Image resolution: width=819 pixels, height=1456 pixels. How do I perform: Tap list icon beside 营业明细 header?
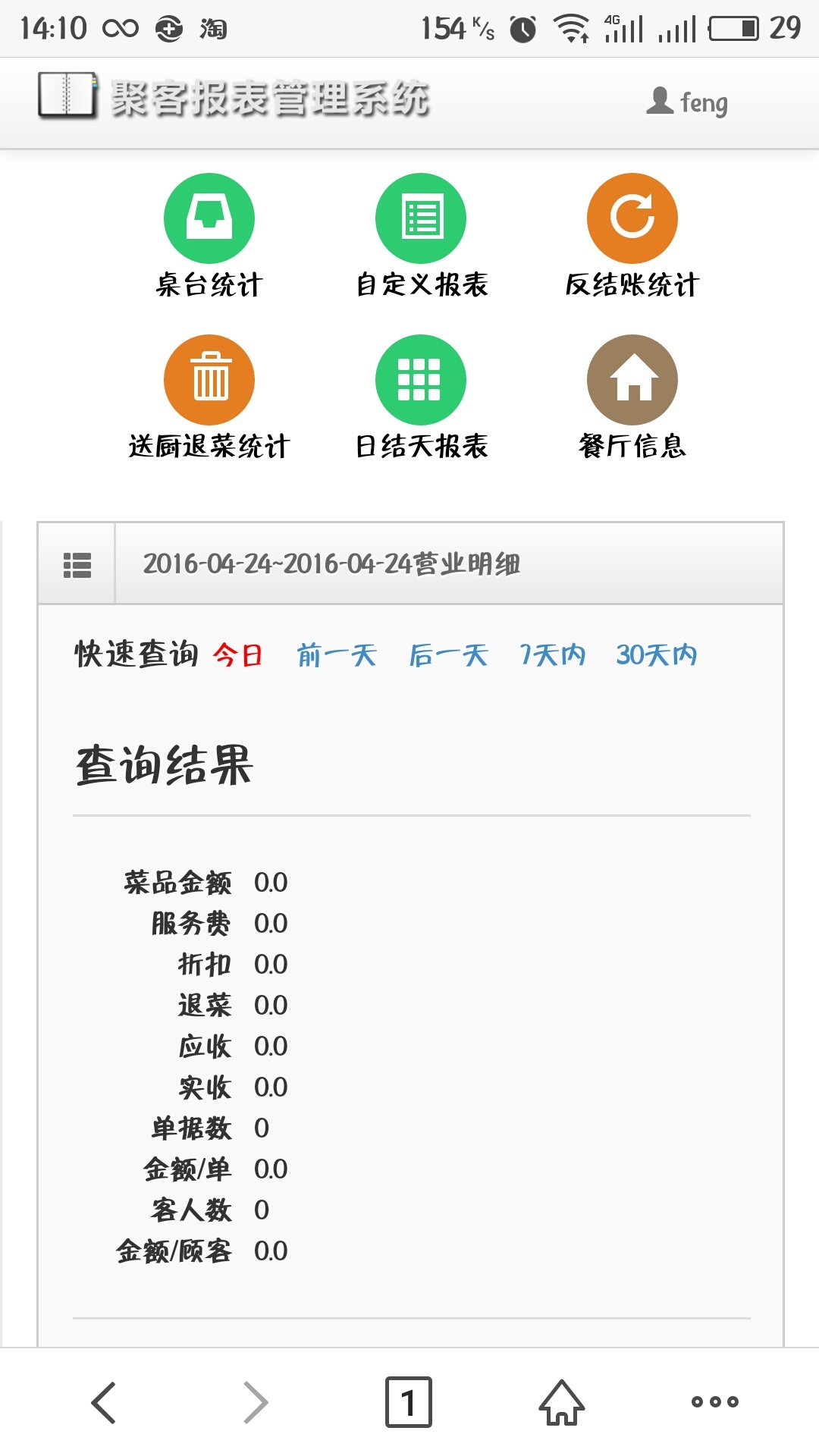77,564
